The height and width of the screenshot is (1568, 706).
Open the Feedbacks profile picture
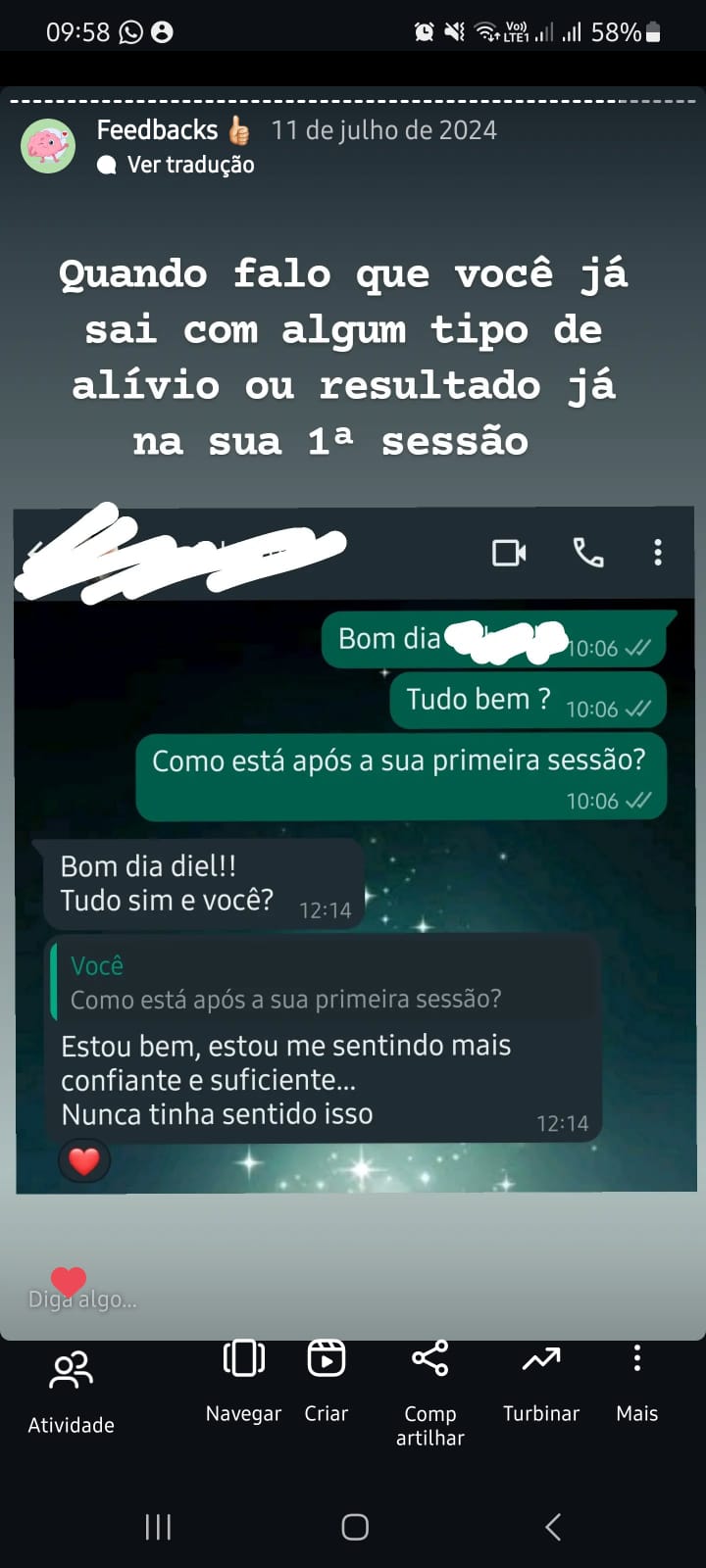(48, 146)
